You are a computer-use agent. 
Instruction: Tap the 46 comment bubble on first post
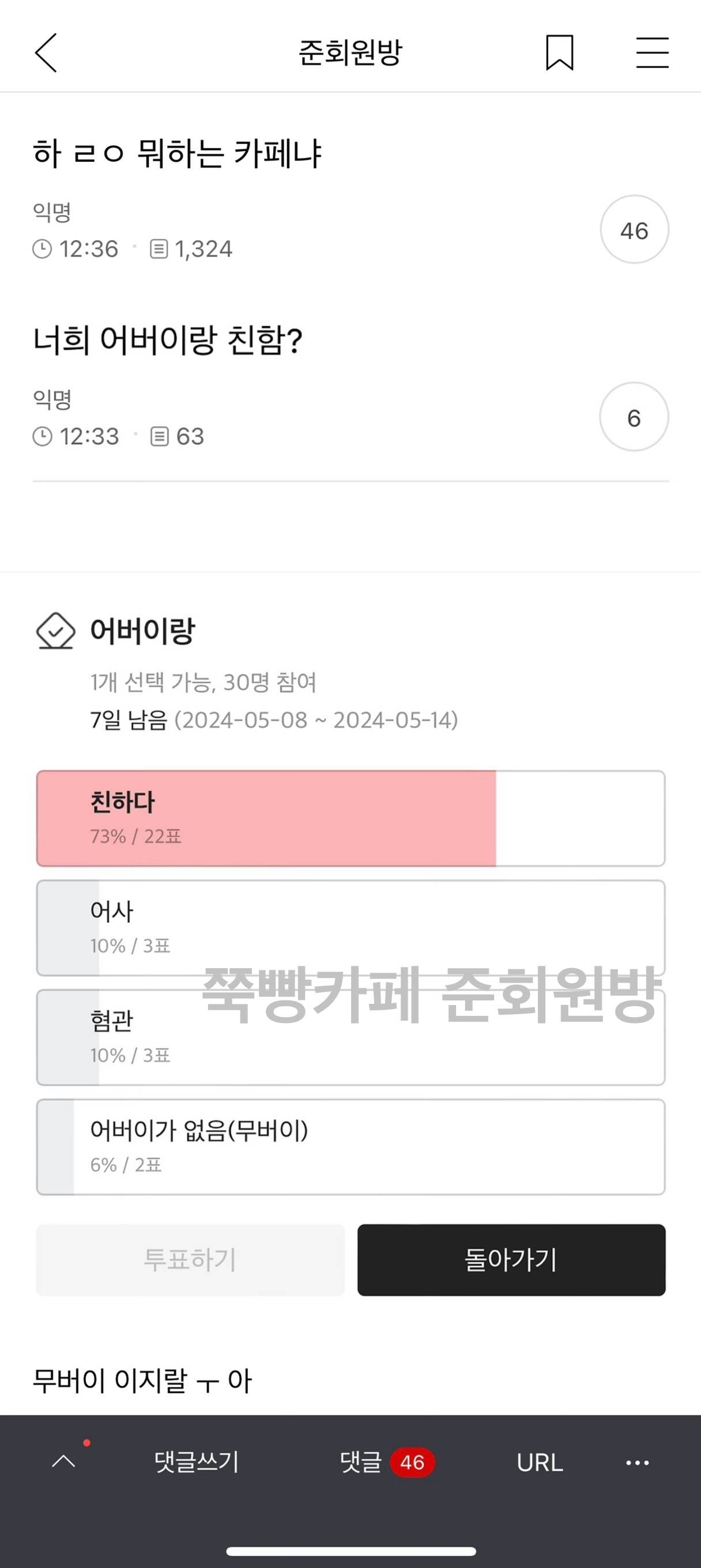(634, 229)
